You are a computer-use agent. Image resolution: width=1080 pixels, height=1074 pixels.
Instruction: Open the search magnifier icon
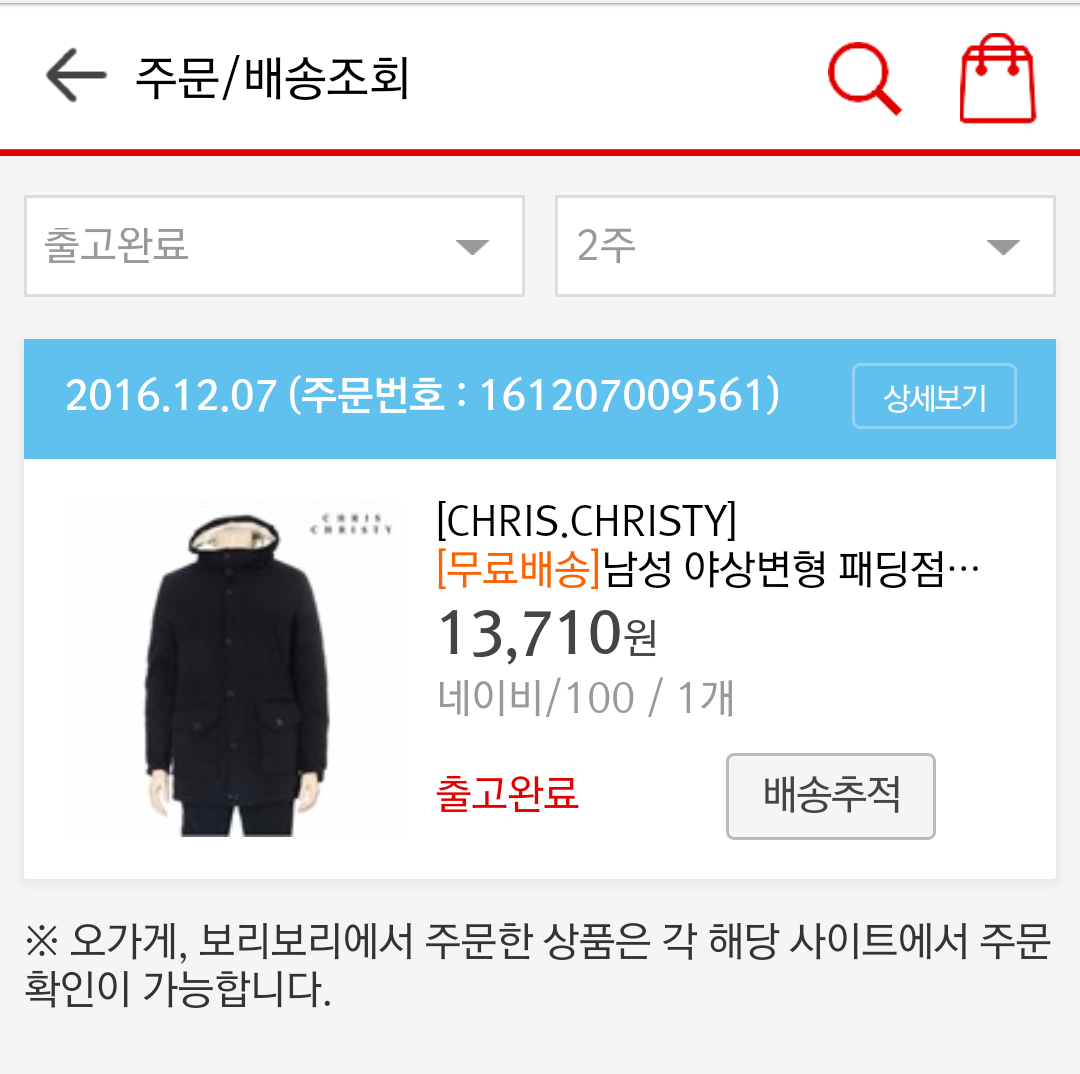click(x=864, y=79)
